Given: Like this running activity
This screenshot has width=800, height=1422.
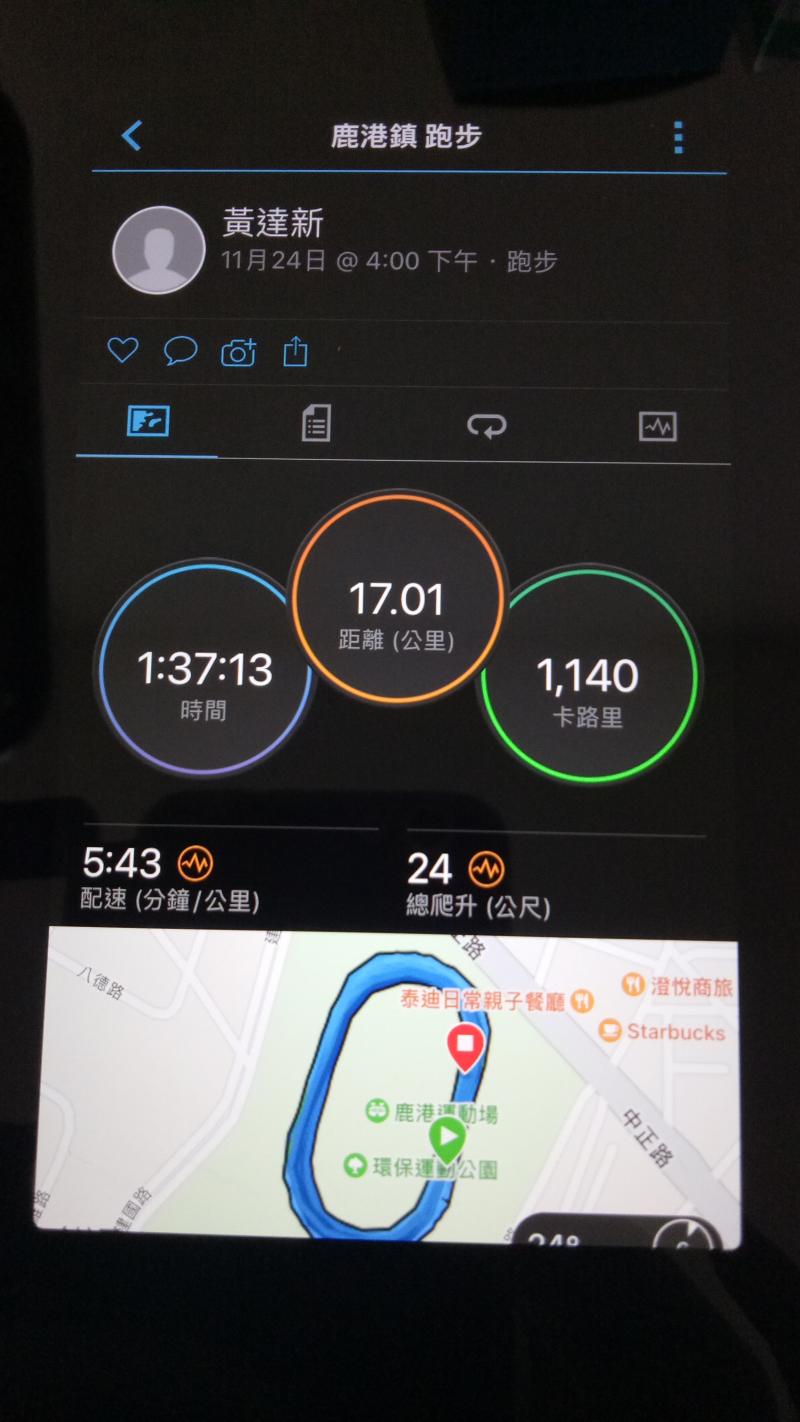Looking at the screenshot, I should coord(122,350).
